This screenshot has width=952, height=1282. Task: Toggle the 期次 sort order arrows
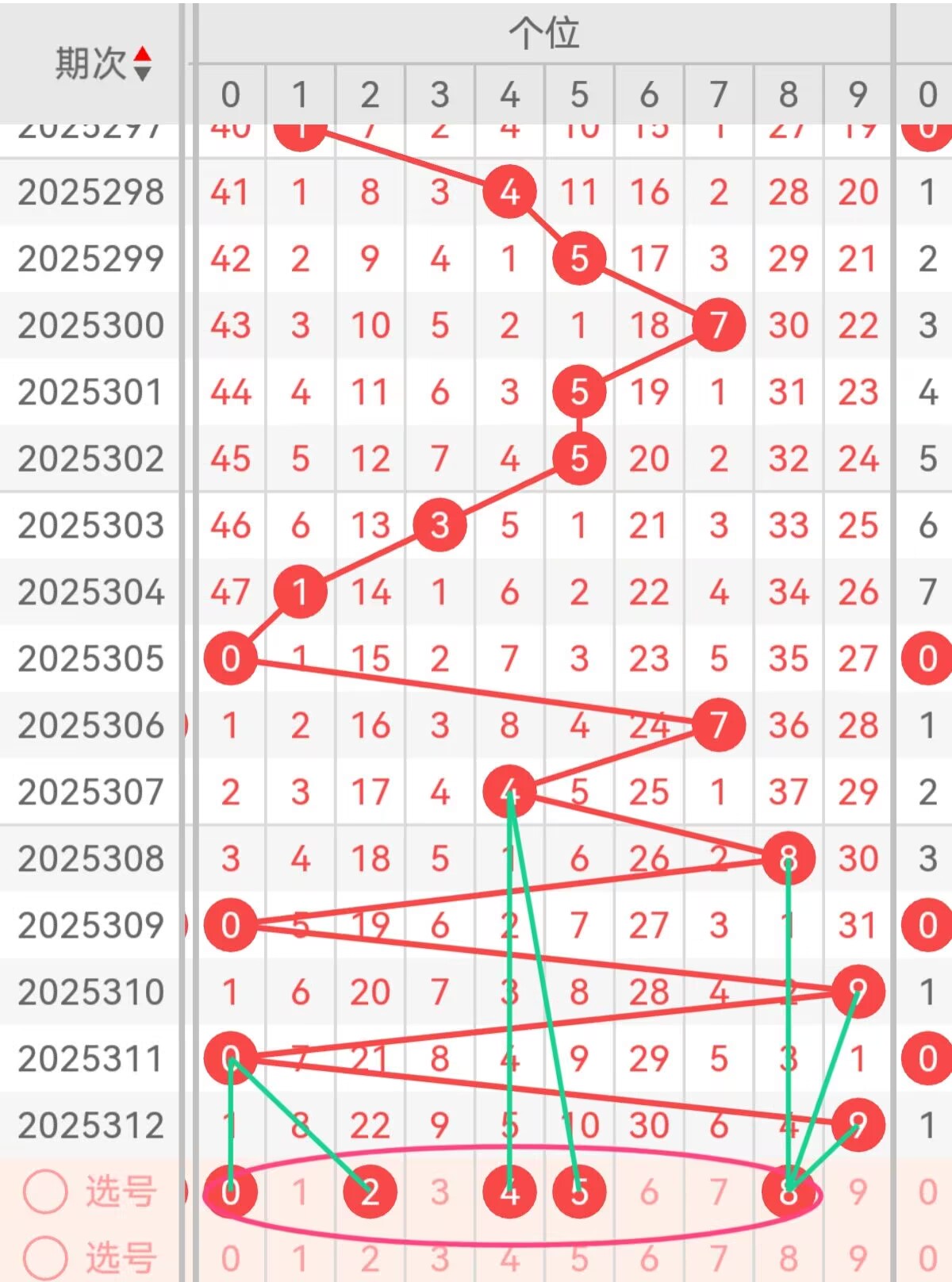(x=142, y=63)
